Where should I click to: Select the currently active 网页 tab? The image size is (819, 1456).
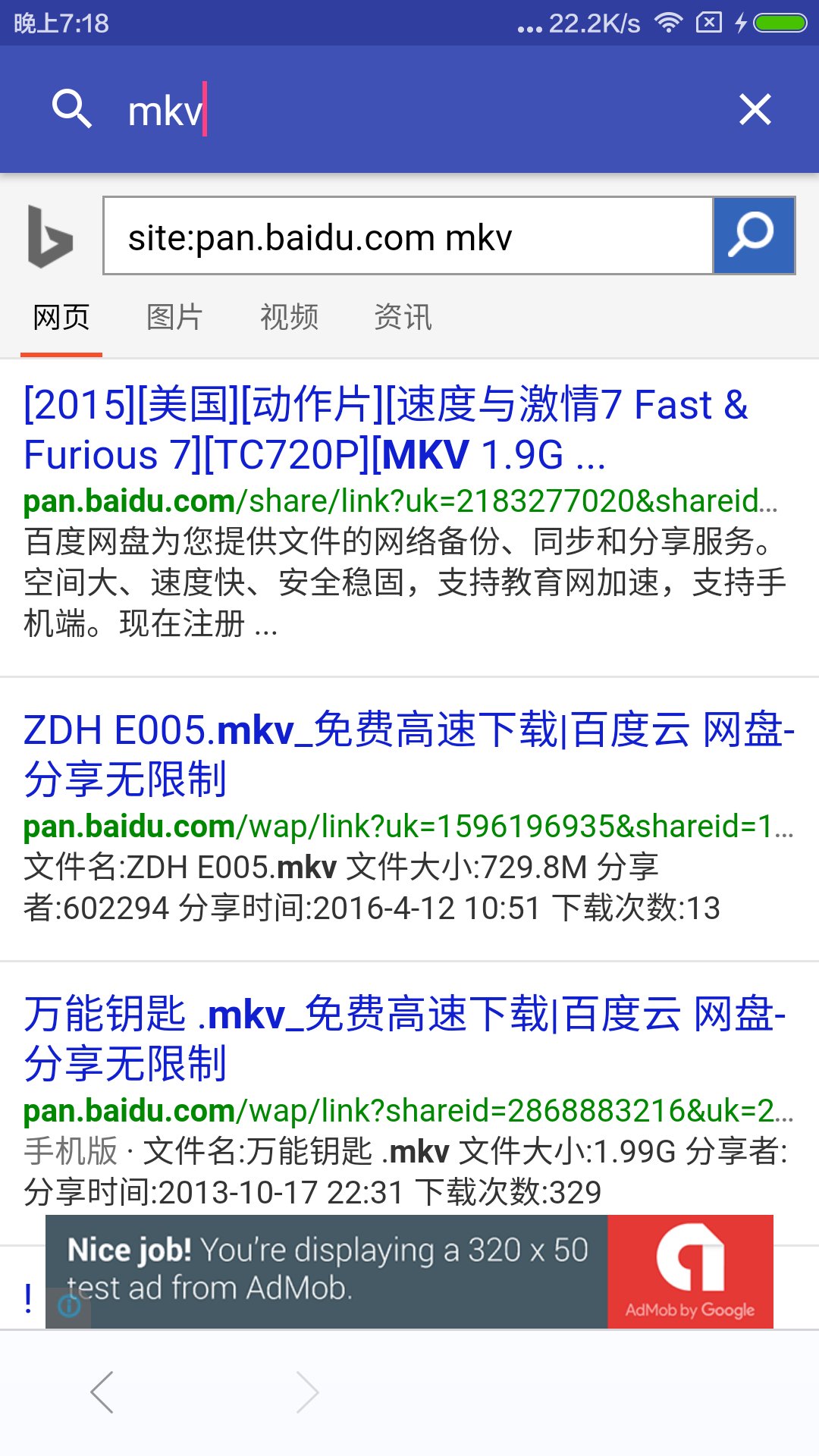pyautogui.click(x=61, y=317)
